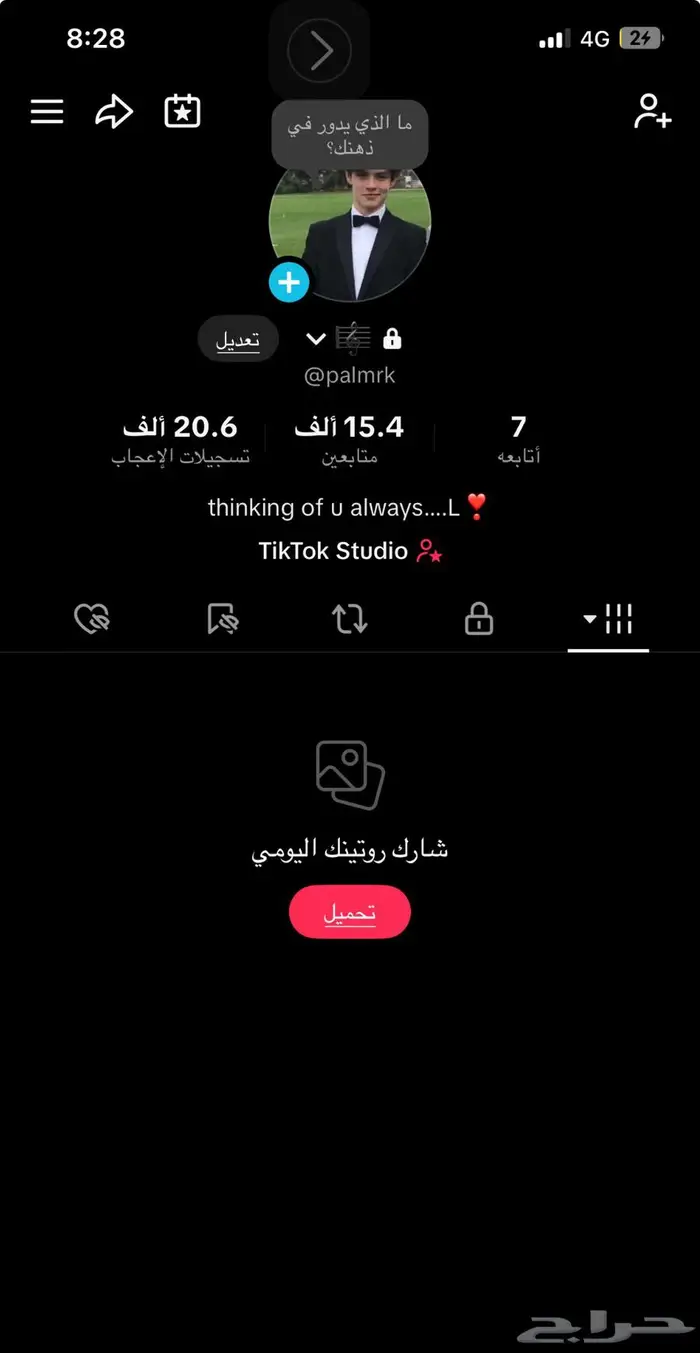
Task: Open the hamburger menu
Action: (x=47, y=112)
